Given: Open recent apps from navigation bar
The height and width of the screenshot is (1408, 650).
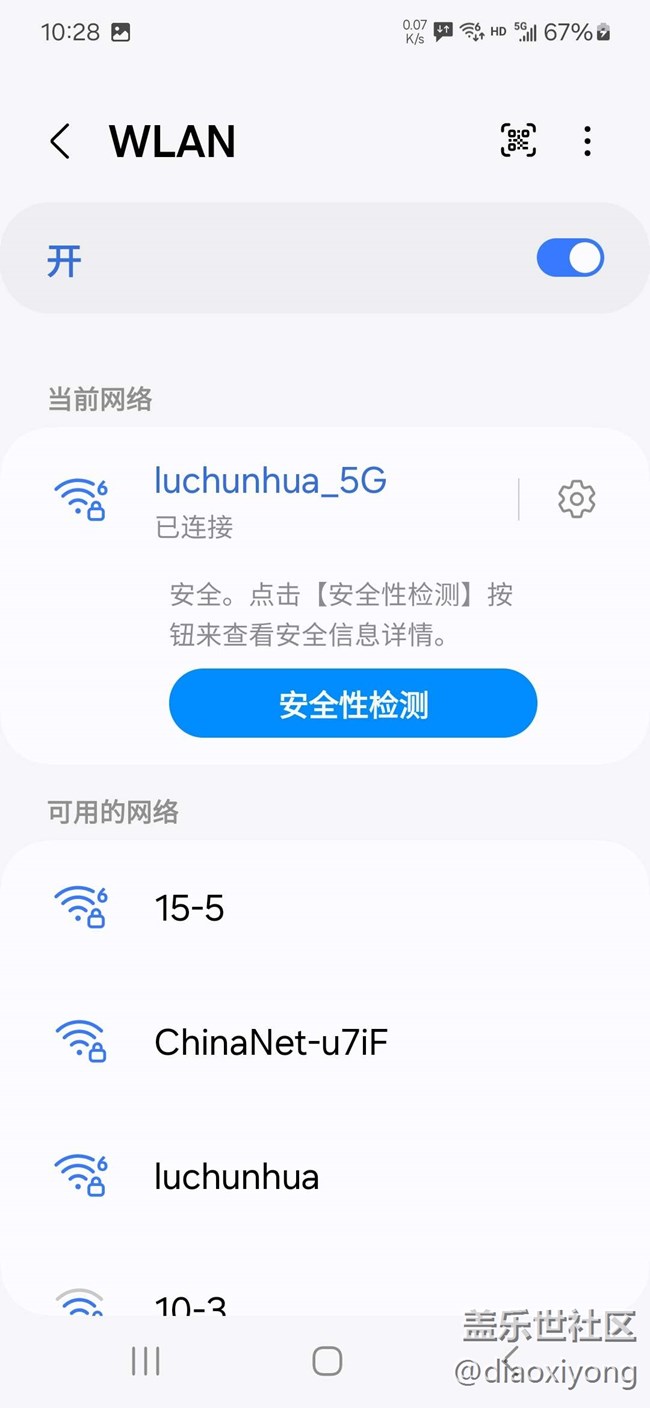Looking at the screenshot, I should (146, 1360).
